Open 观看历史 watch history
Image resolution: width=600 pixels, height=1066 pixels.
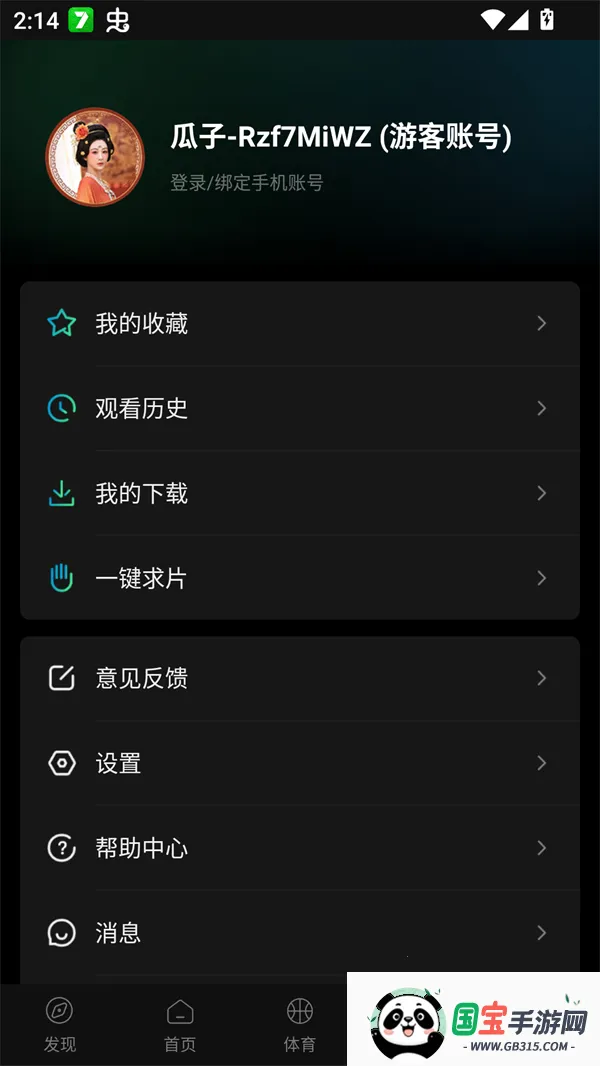point(300,409)
